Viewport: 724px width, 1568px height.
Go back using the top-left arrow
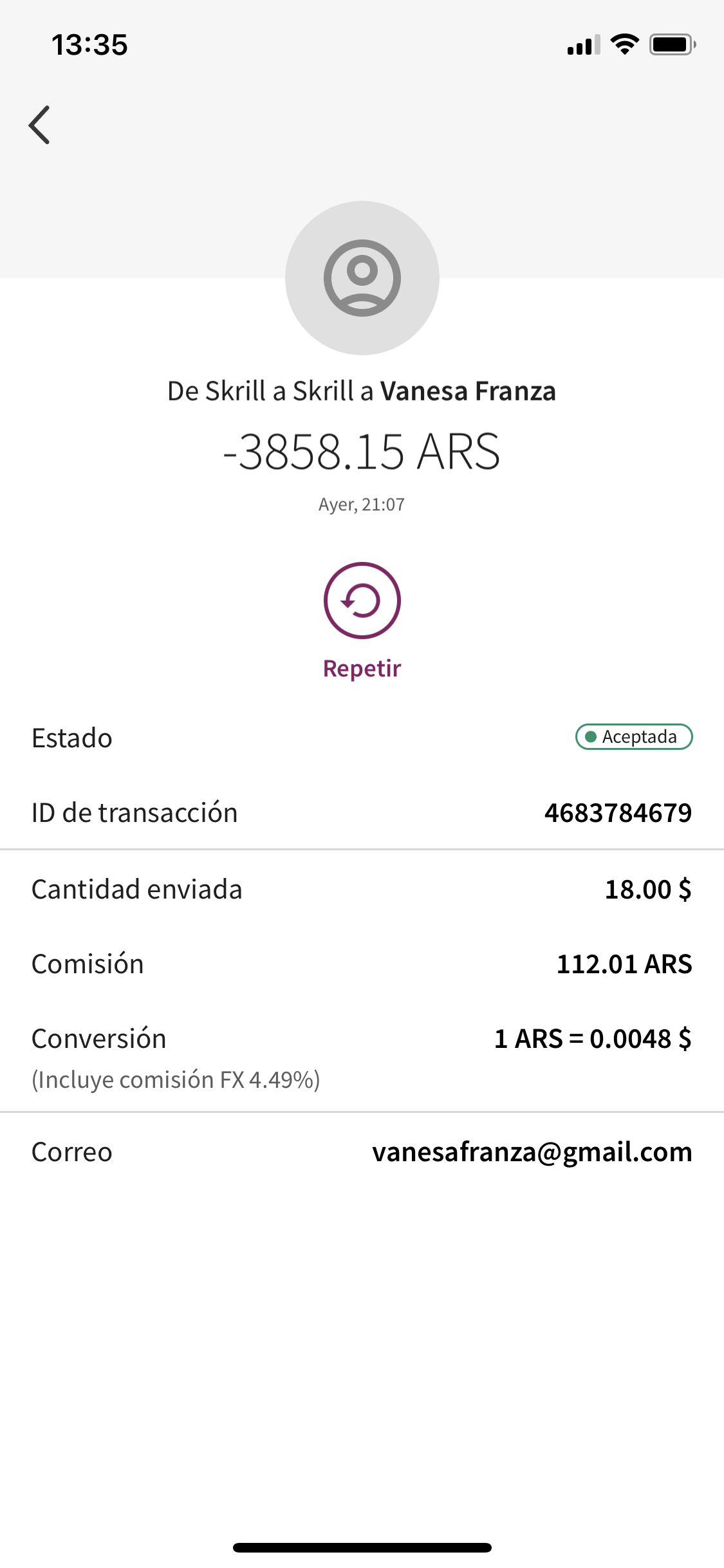tap(39, 125)
